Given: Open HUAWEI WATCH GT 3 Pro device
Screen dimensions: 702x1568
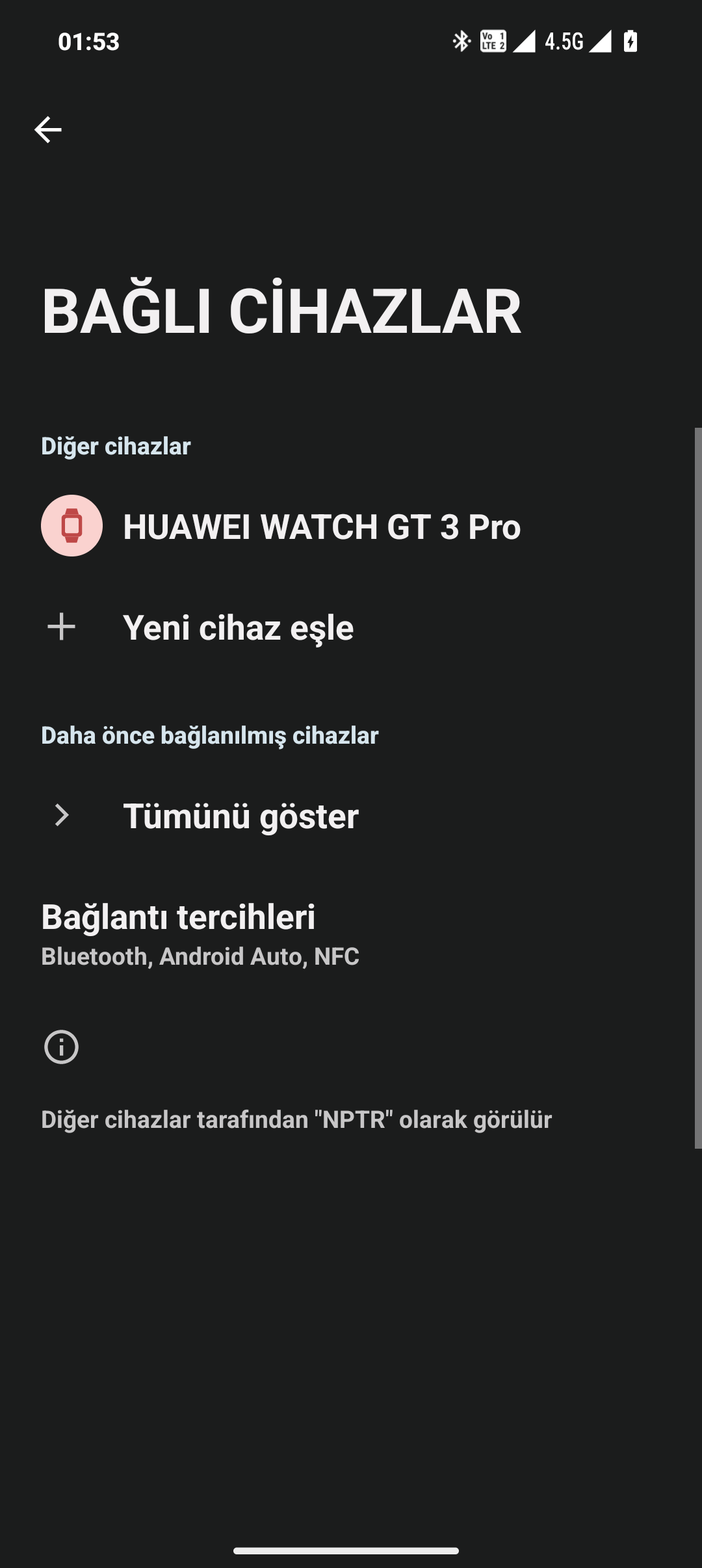Looking at the screenshot, I should click(322, 526).
